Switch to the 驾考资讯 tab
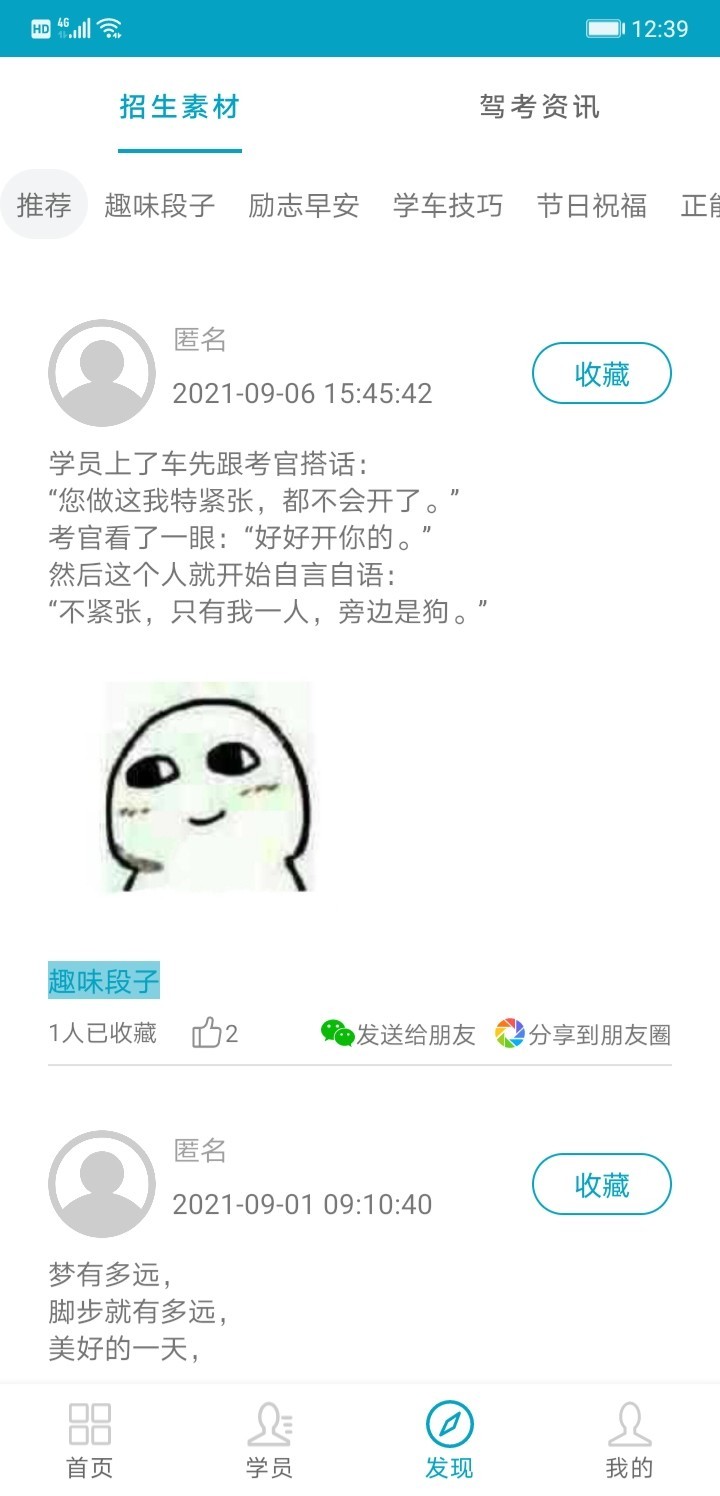The width and height of the screenshot is (720, 1496). tap(539, 107)
